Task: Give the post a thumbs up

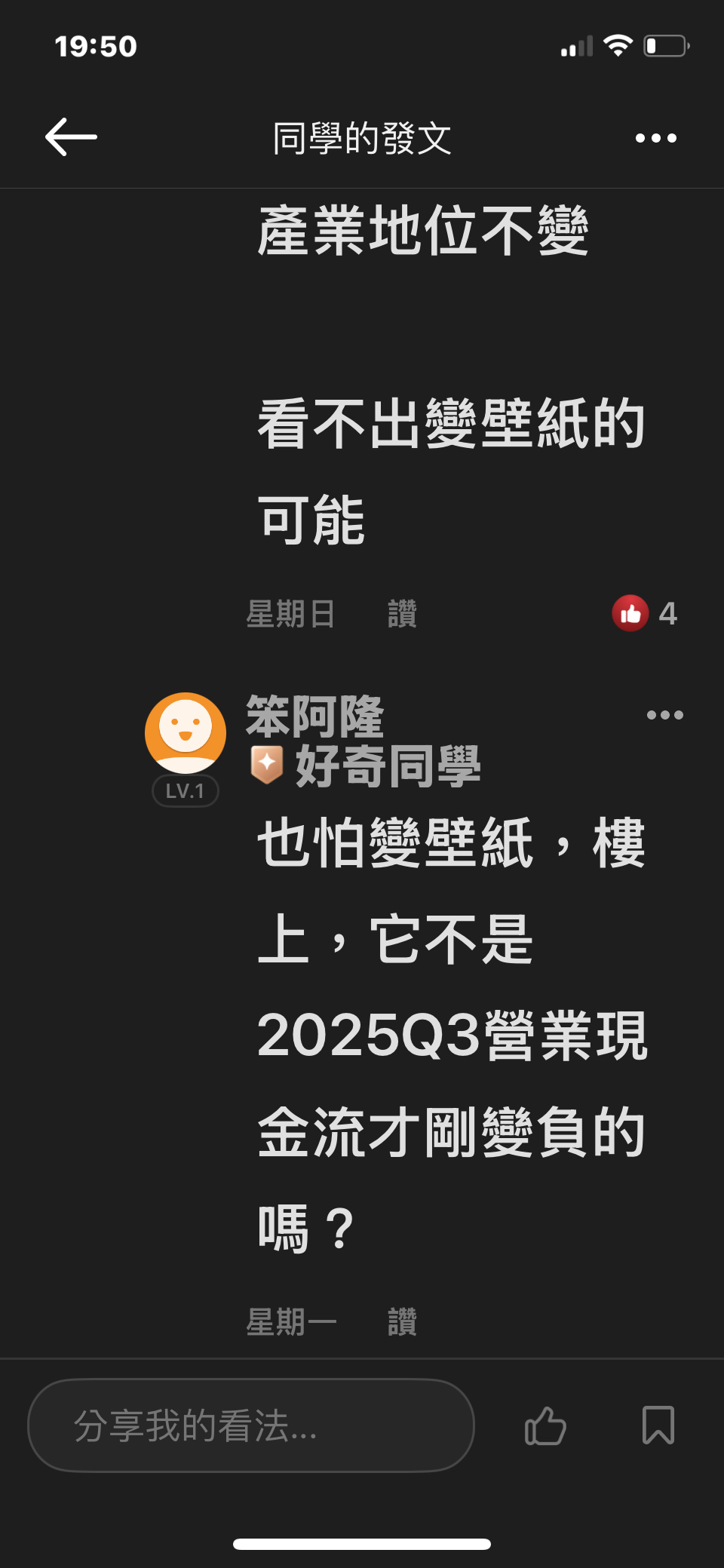Action: (x=545, y=1425)
